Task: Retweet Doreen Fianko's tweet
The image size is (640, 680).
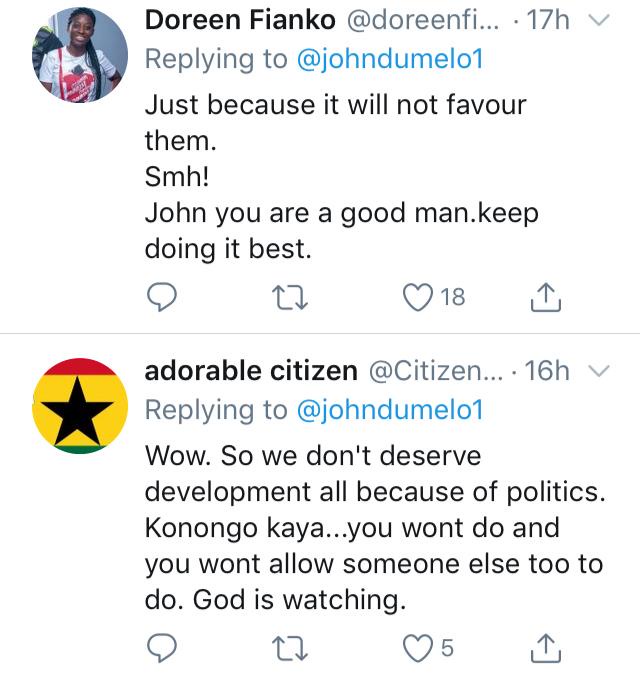Action: pyautogui.click(x=291, y=296)
